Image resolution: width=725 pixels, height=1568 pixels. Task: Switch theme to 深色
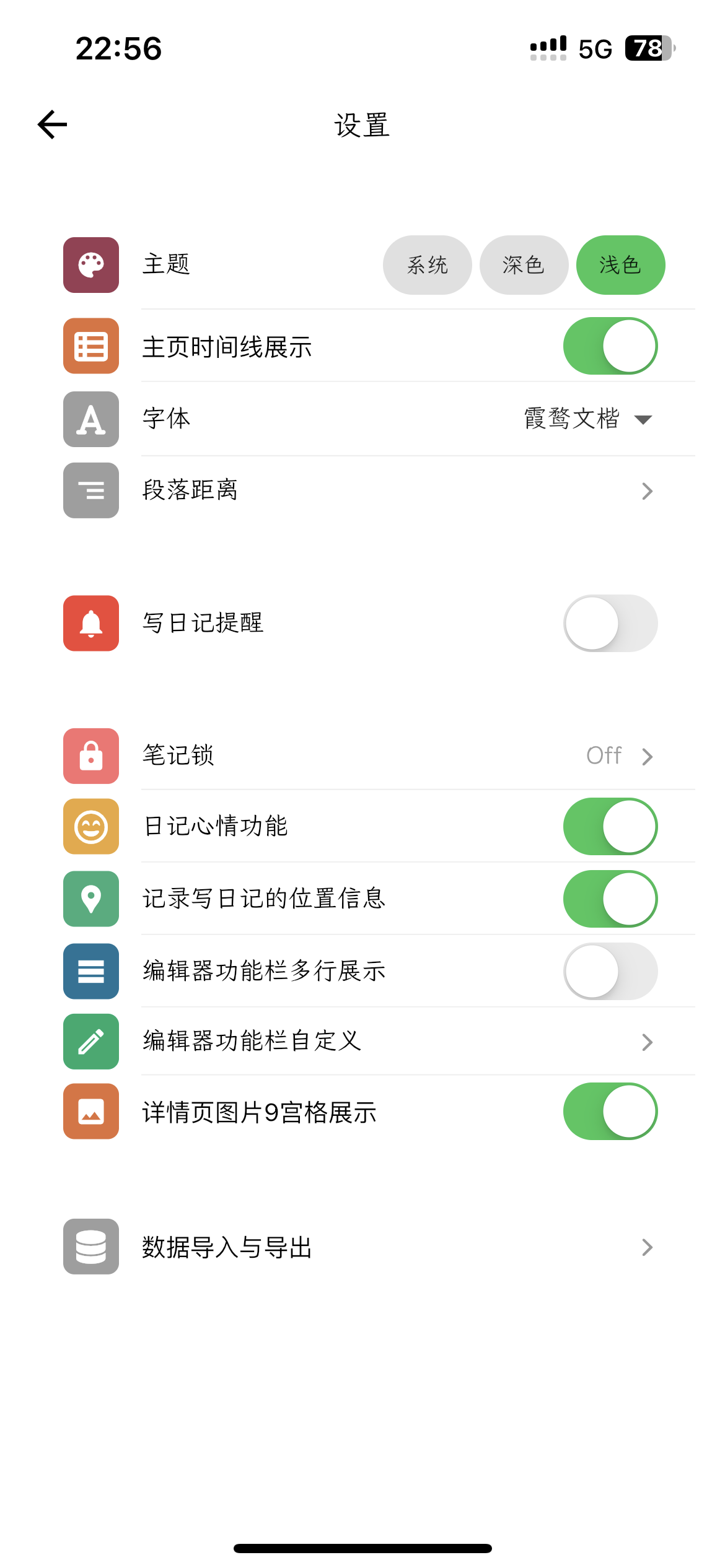(x=524, y=265)
